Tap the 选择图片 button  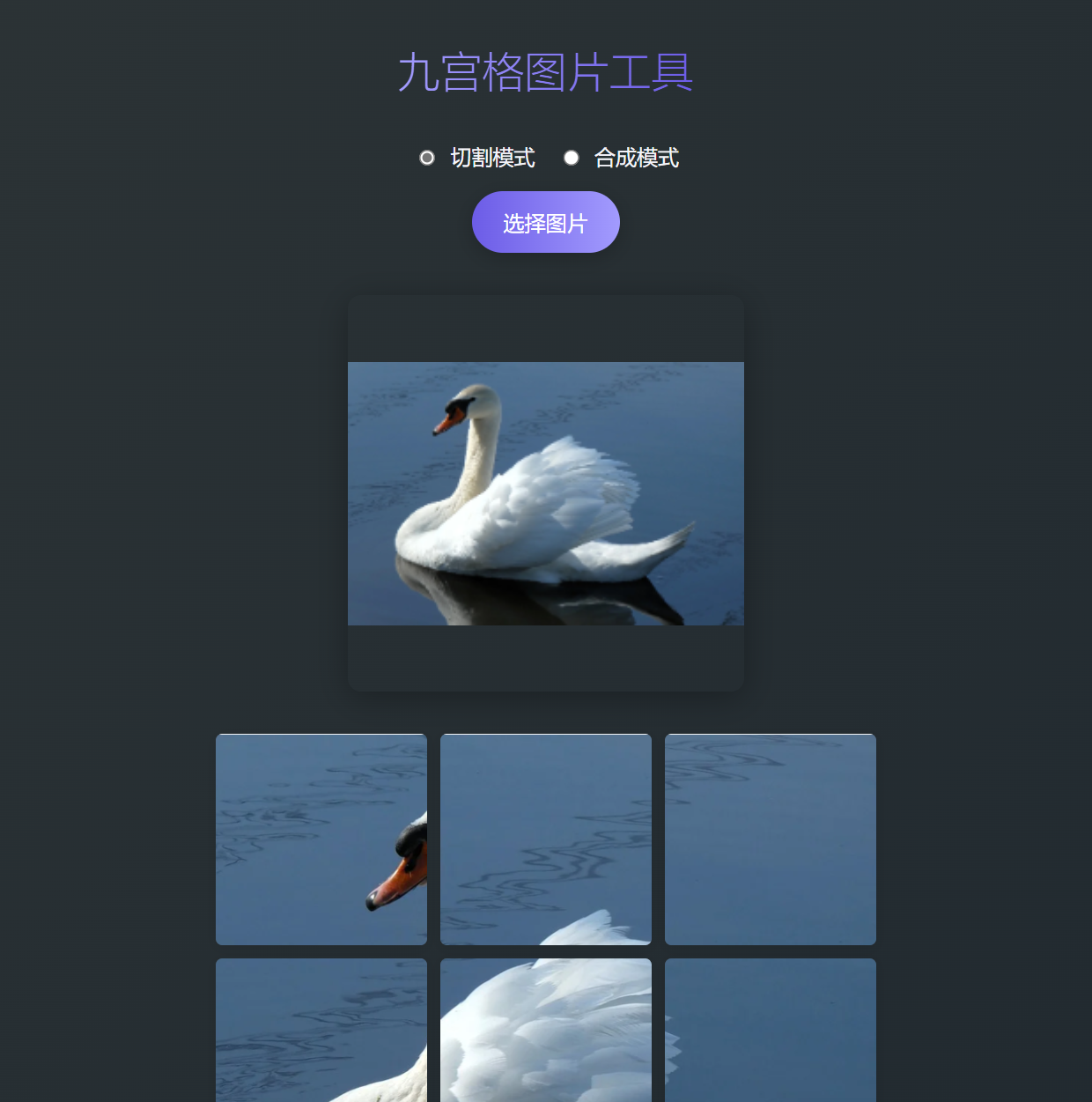coord(545,223)
